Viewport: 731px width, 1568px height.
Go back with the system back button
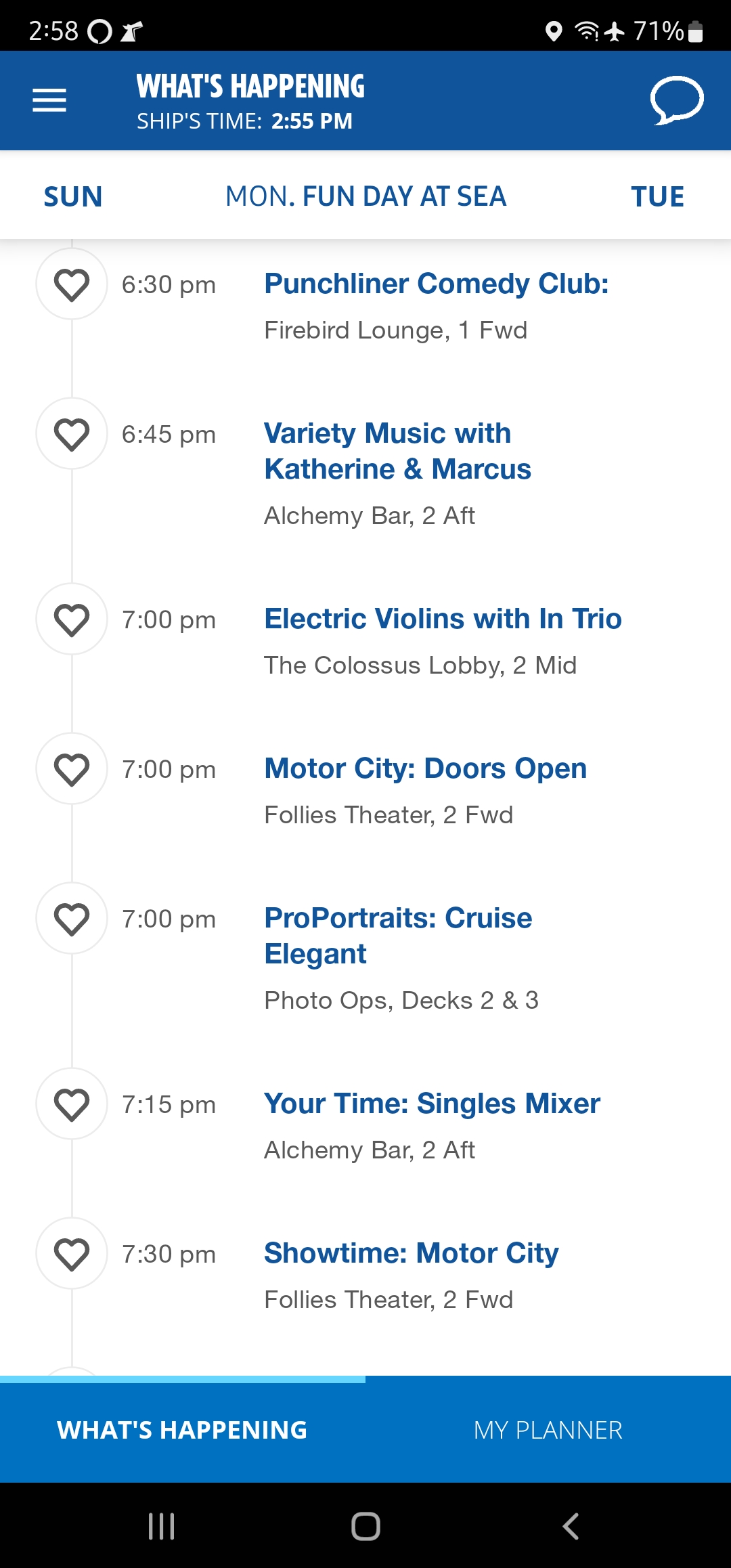pyautogui.click(x=571, y=1526)
